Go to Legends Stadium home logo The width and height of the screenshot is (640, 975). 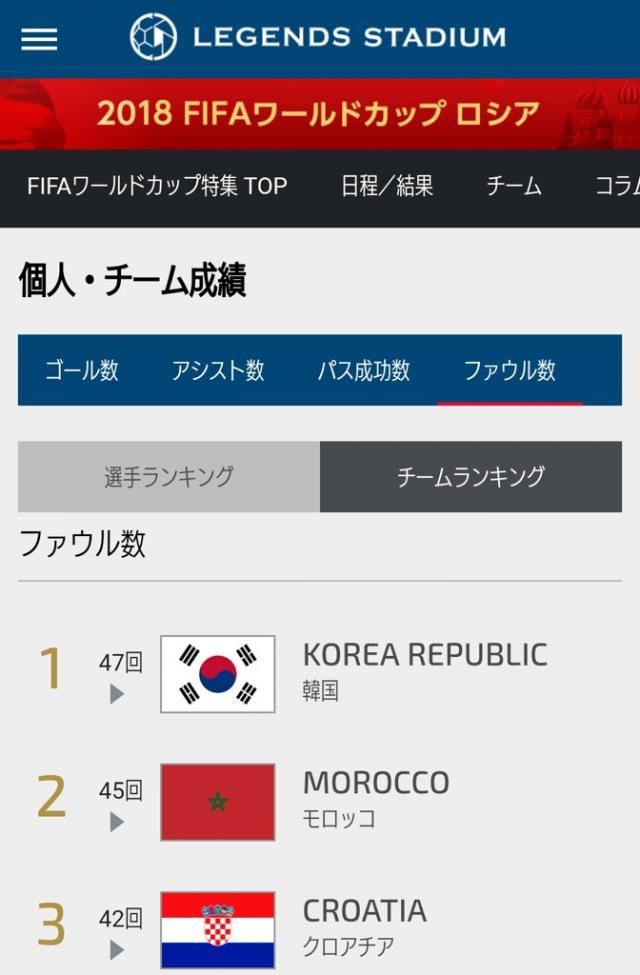(x=318, y=38)
